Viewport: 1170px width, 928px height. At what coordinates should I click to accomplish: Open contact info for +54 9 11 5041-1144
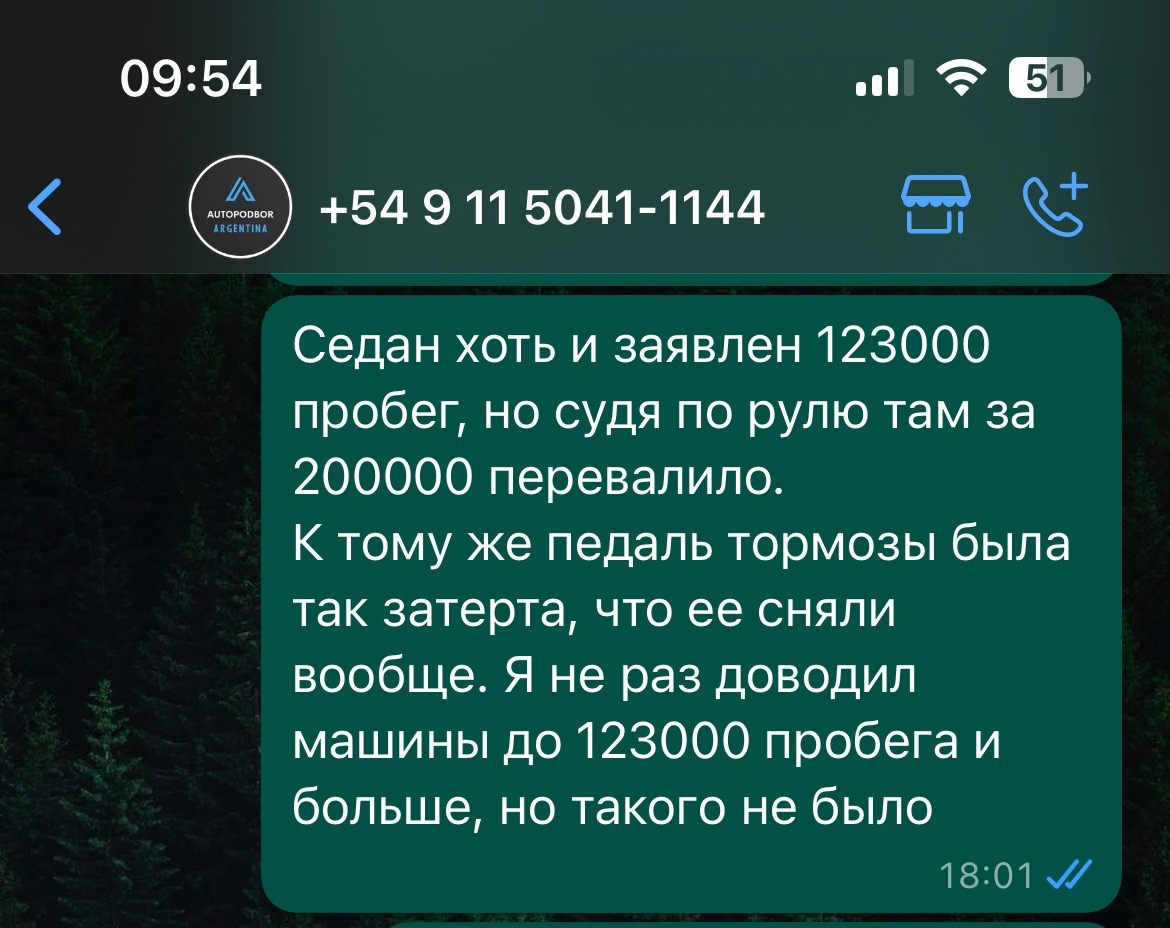pyautogui.click(x=541, y=208)
